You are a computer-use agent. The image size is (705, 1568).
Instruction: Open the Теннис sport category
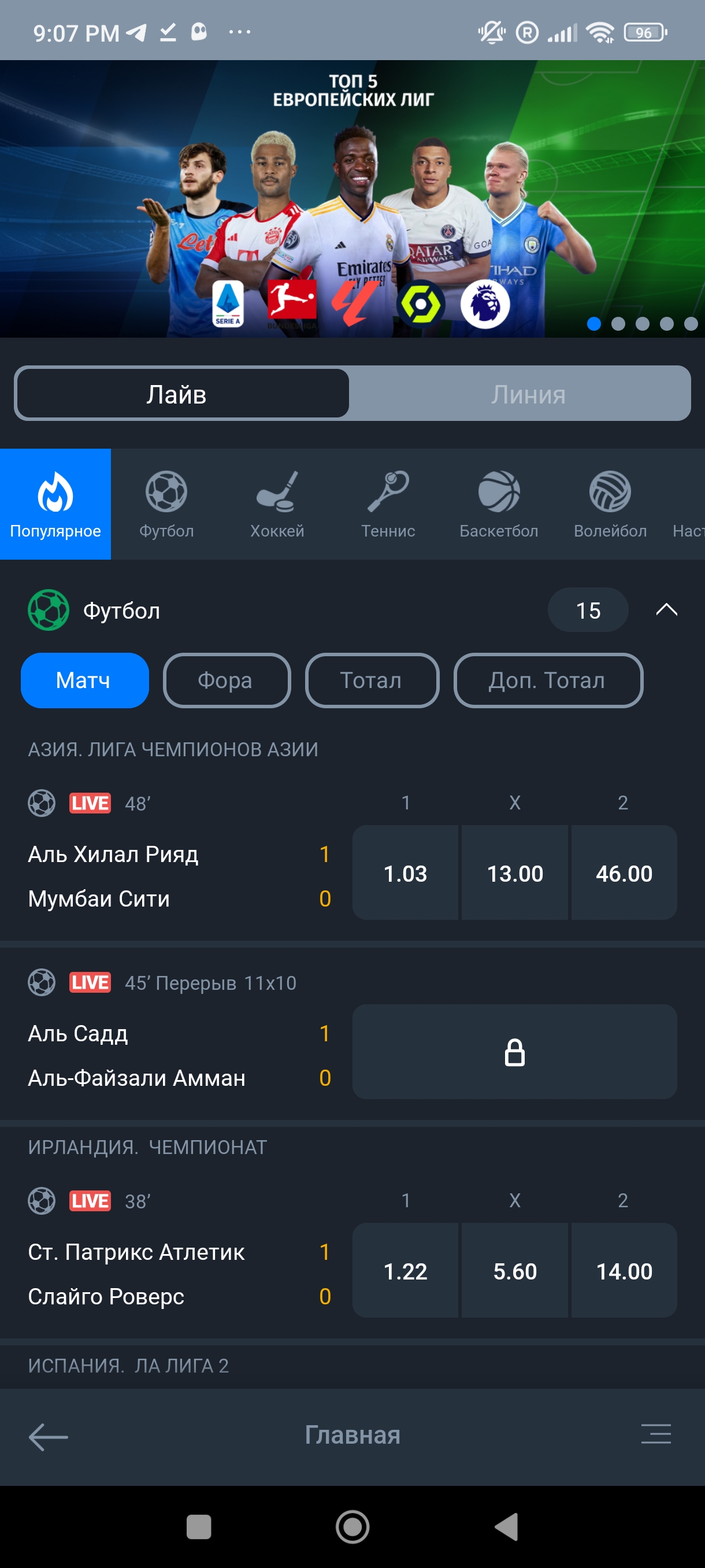(388, 504)
